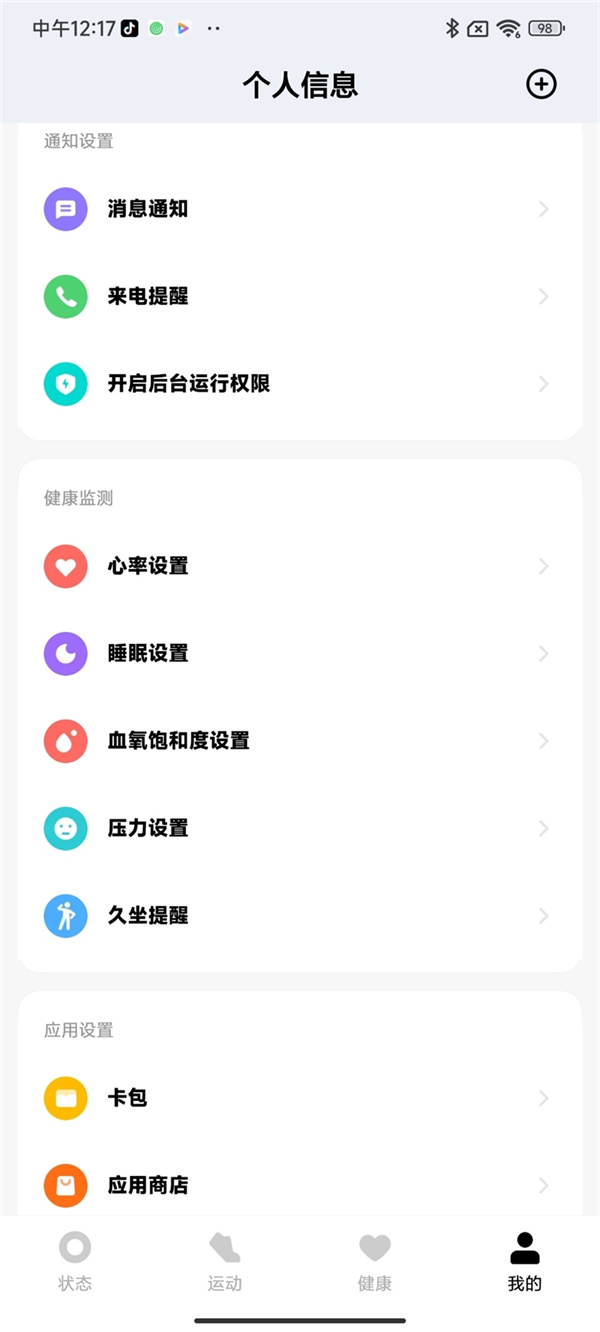The image size is (600, 1332).
Task: Open 血氧饱和度设置
Action: pyautogui.click(x=300, y=741)
